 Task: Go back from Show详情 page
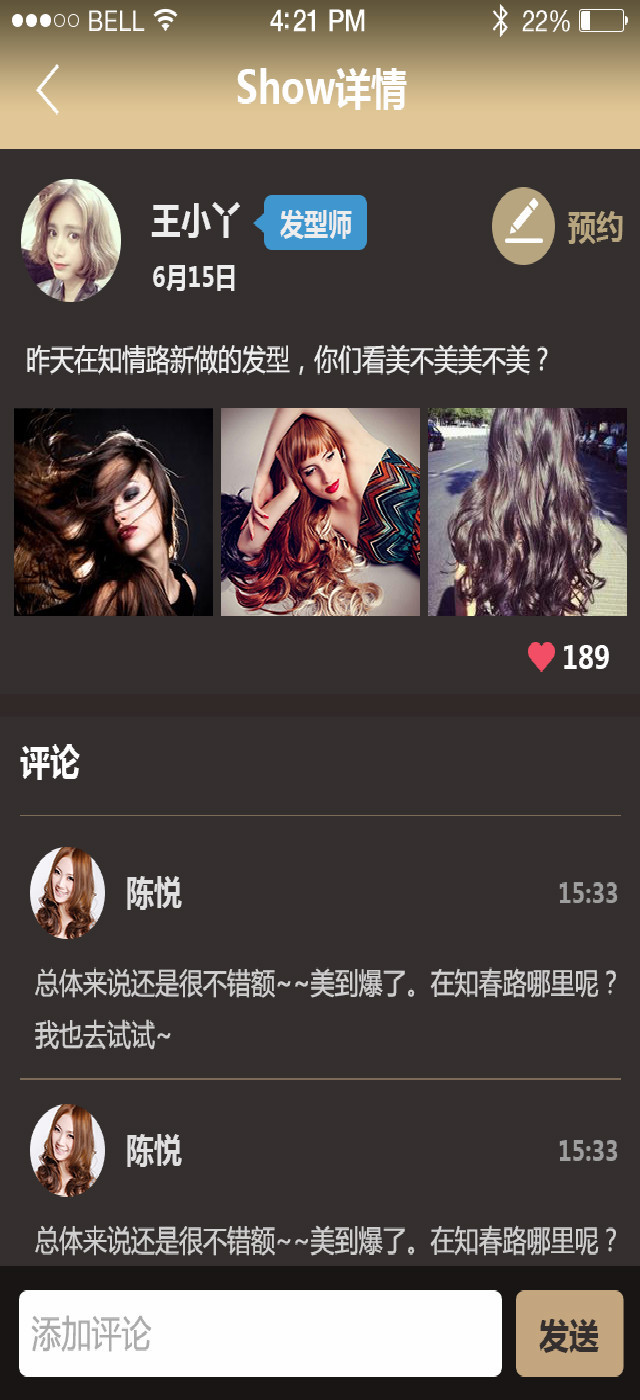coord(48,89)
